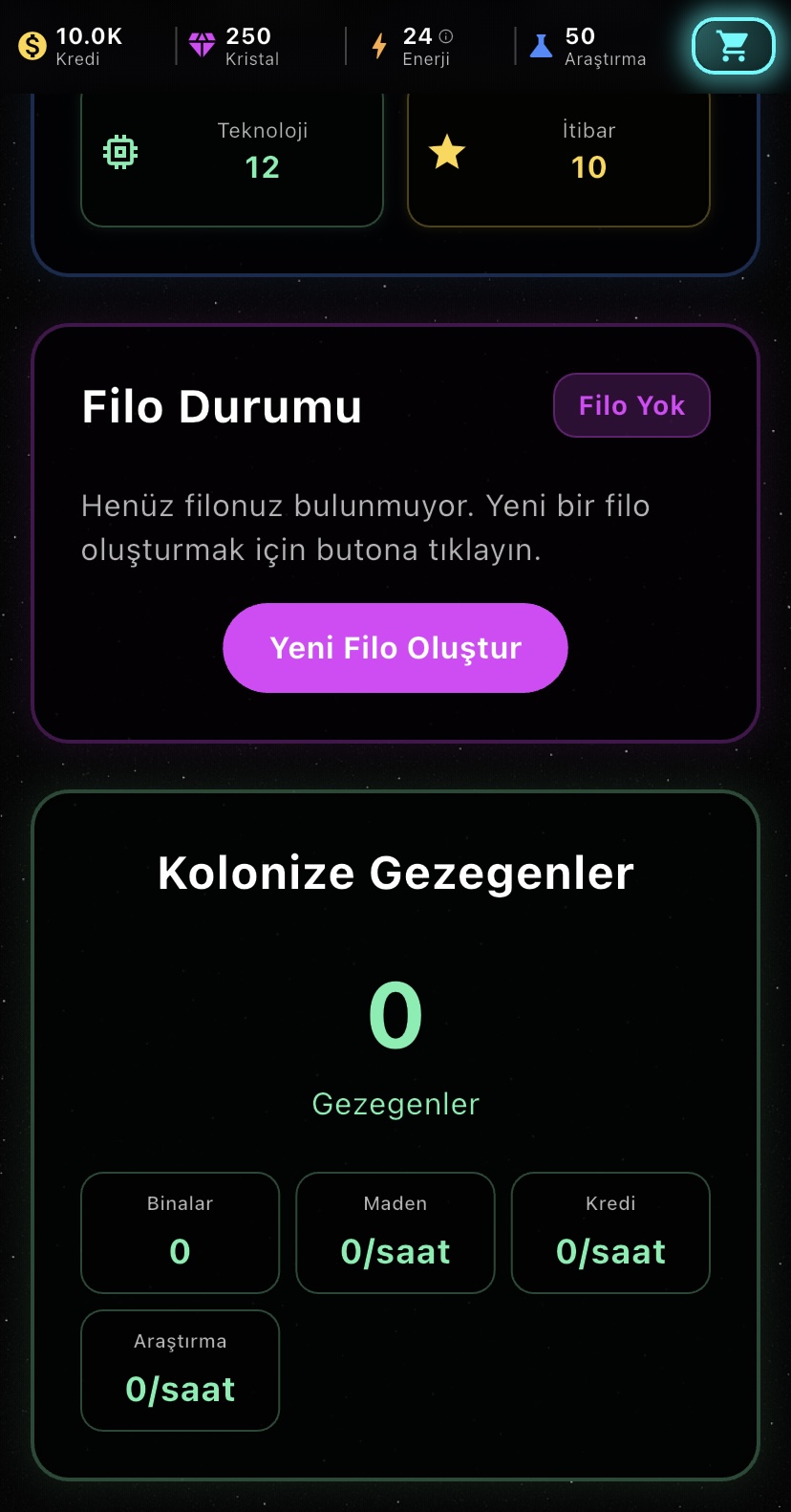This screenshot has height=1512, width=791.
Task: Click the blue Araştırma flask icon
Action: 541,43
